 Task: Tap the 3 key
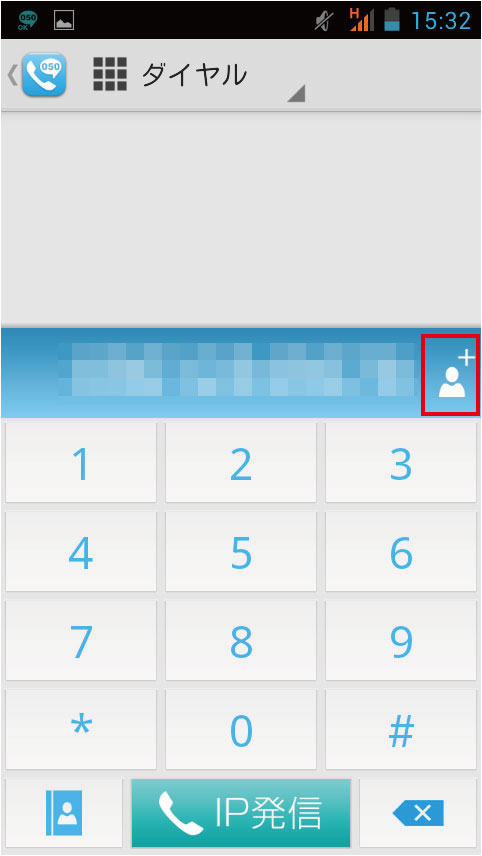[x=401, y=462]
